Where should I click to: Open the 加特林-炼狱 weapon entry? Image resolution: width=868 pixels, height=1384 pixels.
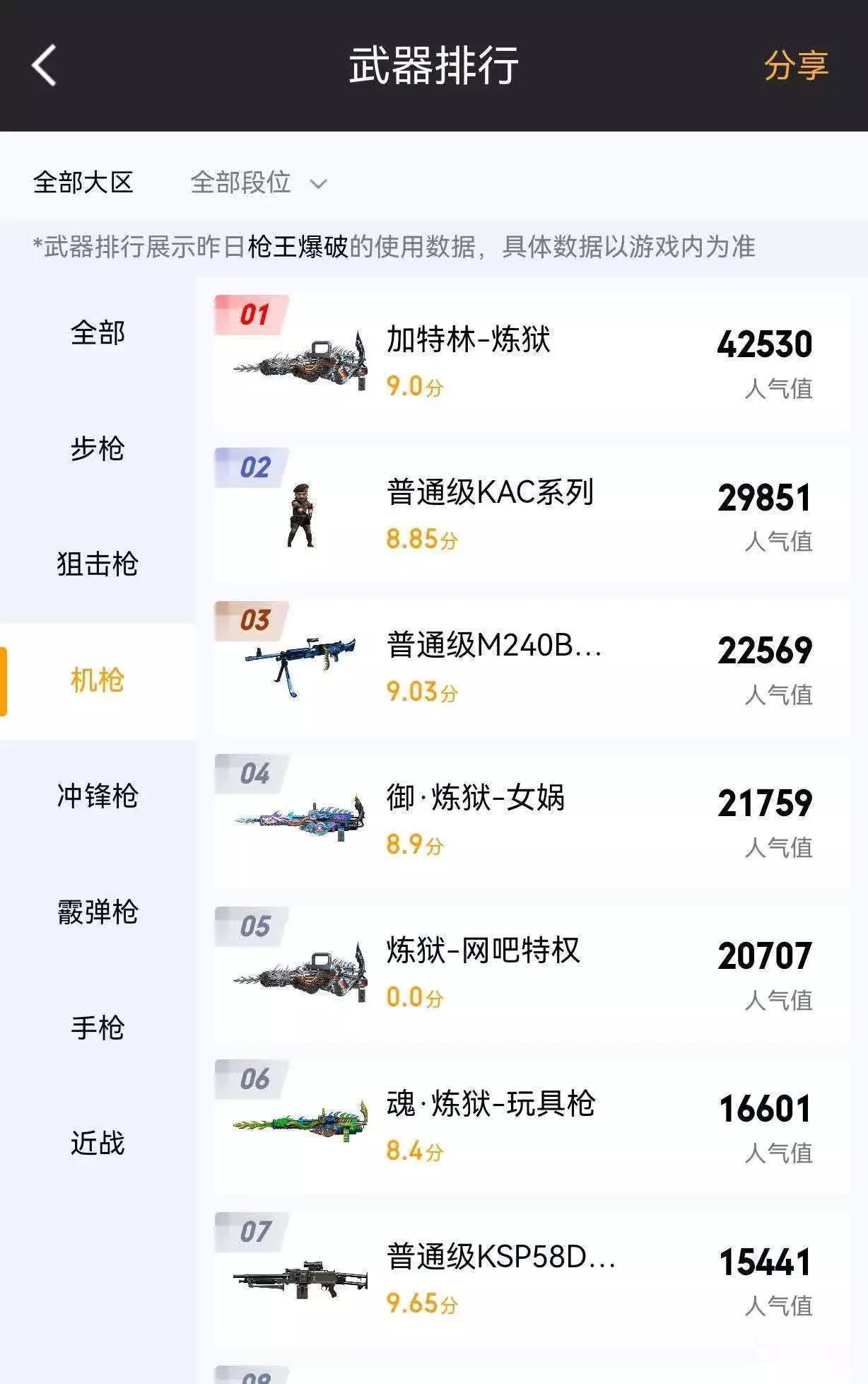(x=531, y=361)
